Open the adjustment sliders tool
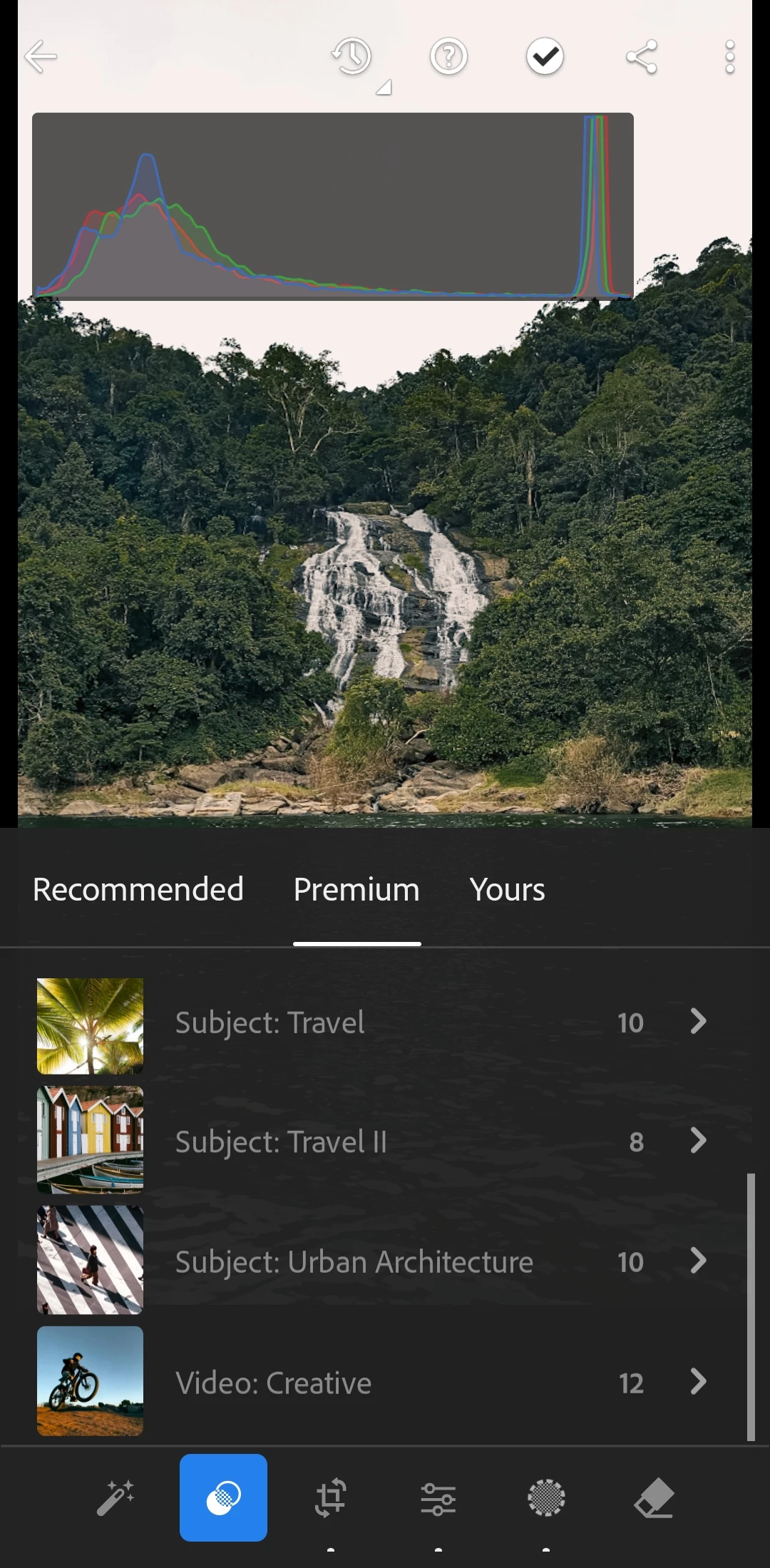Viewport: 770px width, 1568px height. tap(438, 1497)
